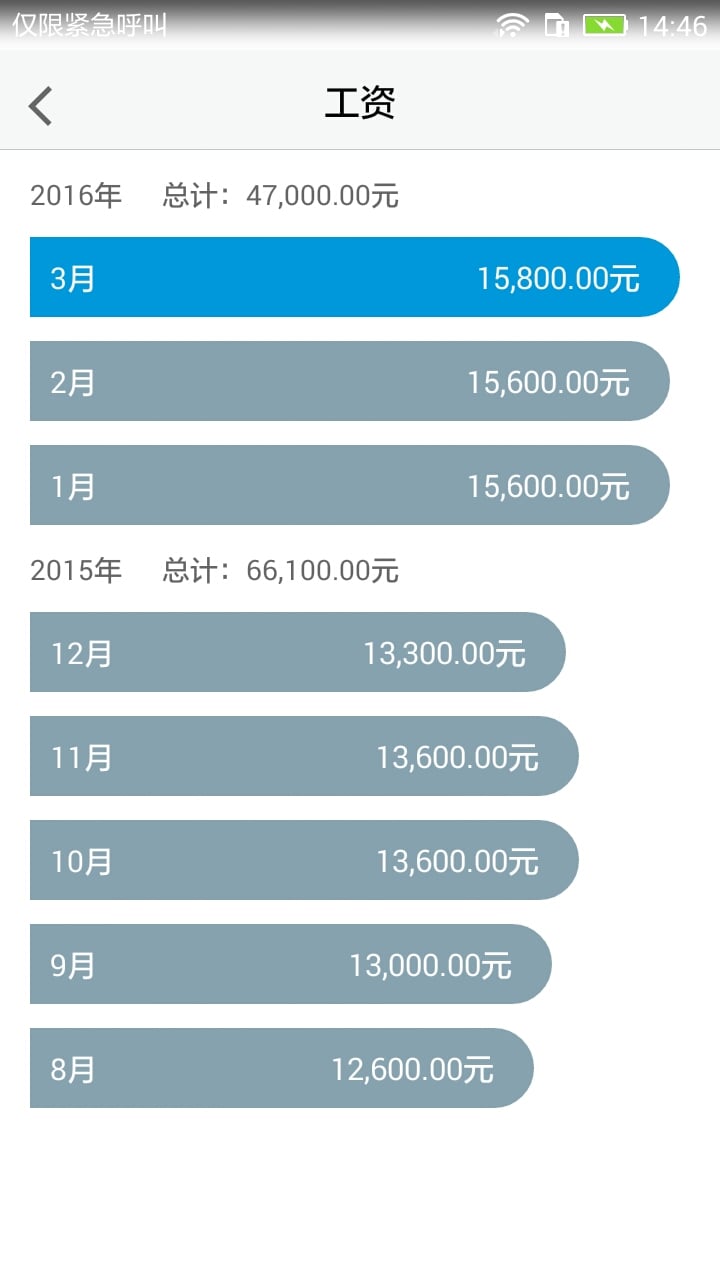Open the November 2015 salary entry
This screenshot has width=720, height=1280.
coord(304,756)
